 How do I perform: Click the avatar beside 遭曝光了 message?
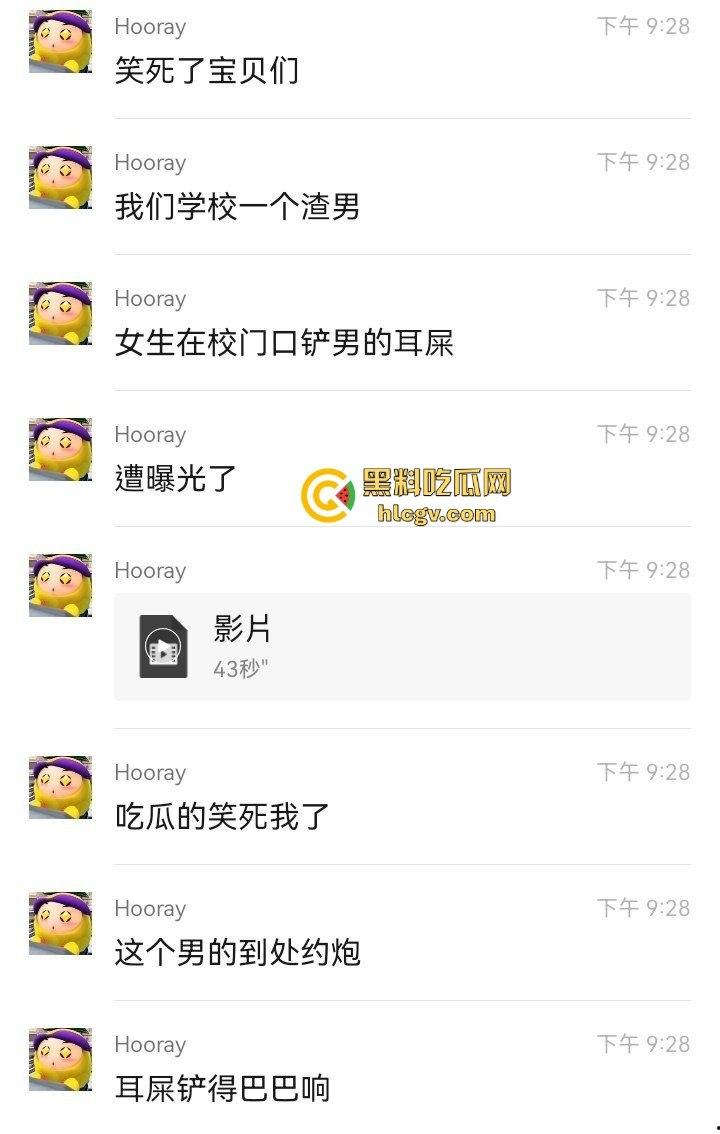60,447
